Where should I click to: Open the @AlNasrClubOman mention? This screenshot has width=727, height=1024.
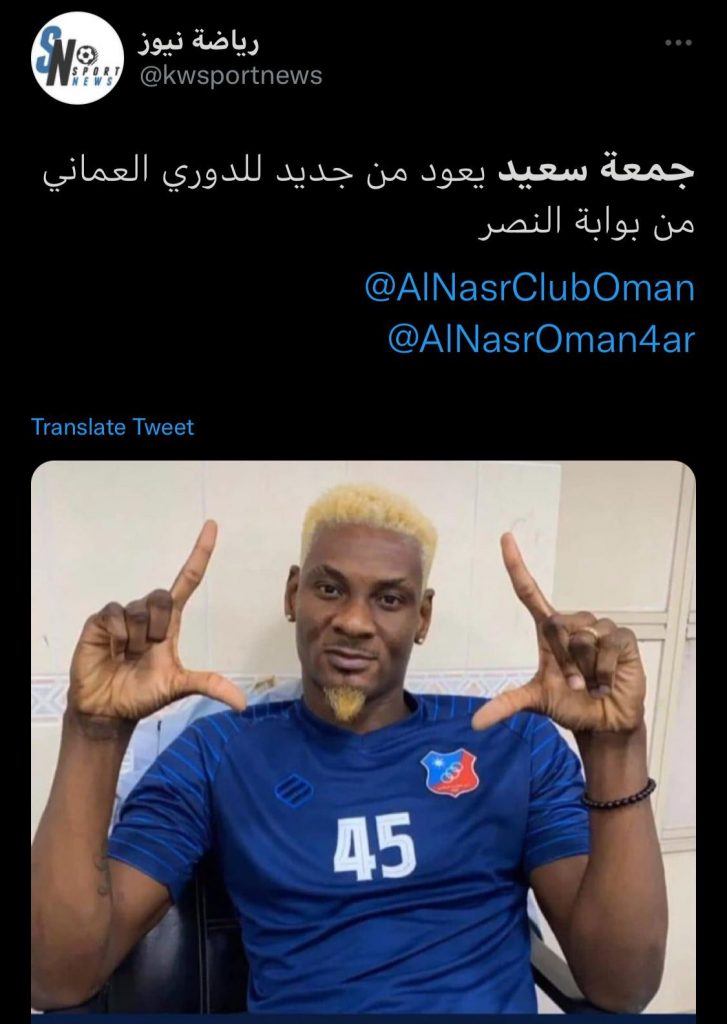[529, 289]
